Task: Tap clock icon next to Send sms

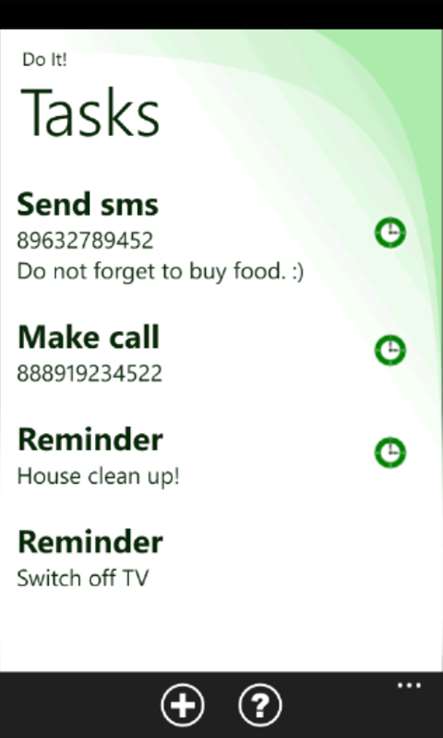Action: 390,233
